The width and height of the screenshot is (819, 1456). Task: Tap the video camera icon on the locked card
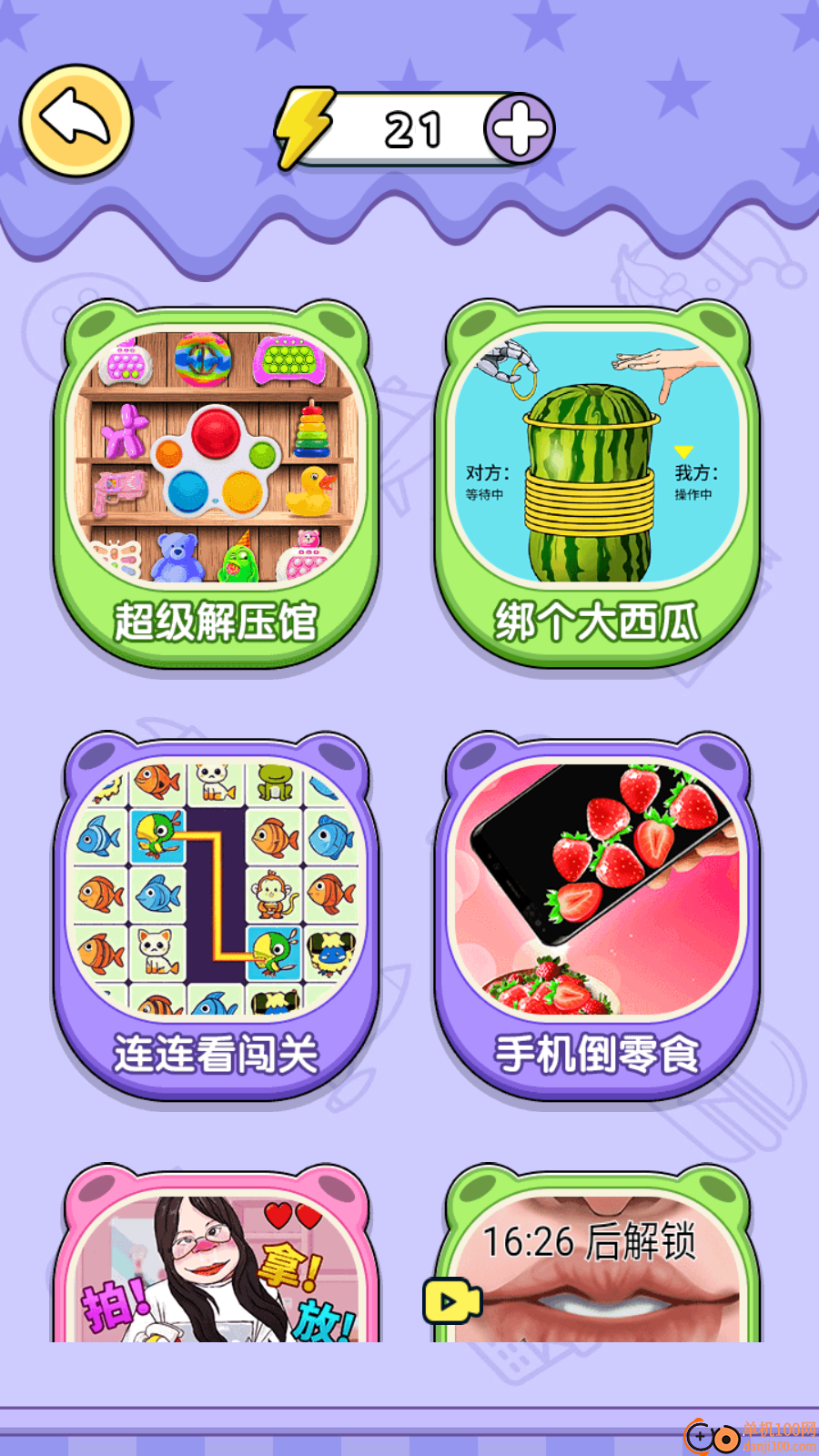click(452, 1303)
